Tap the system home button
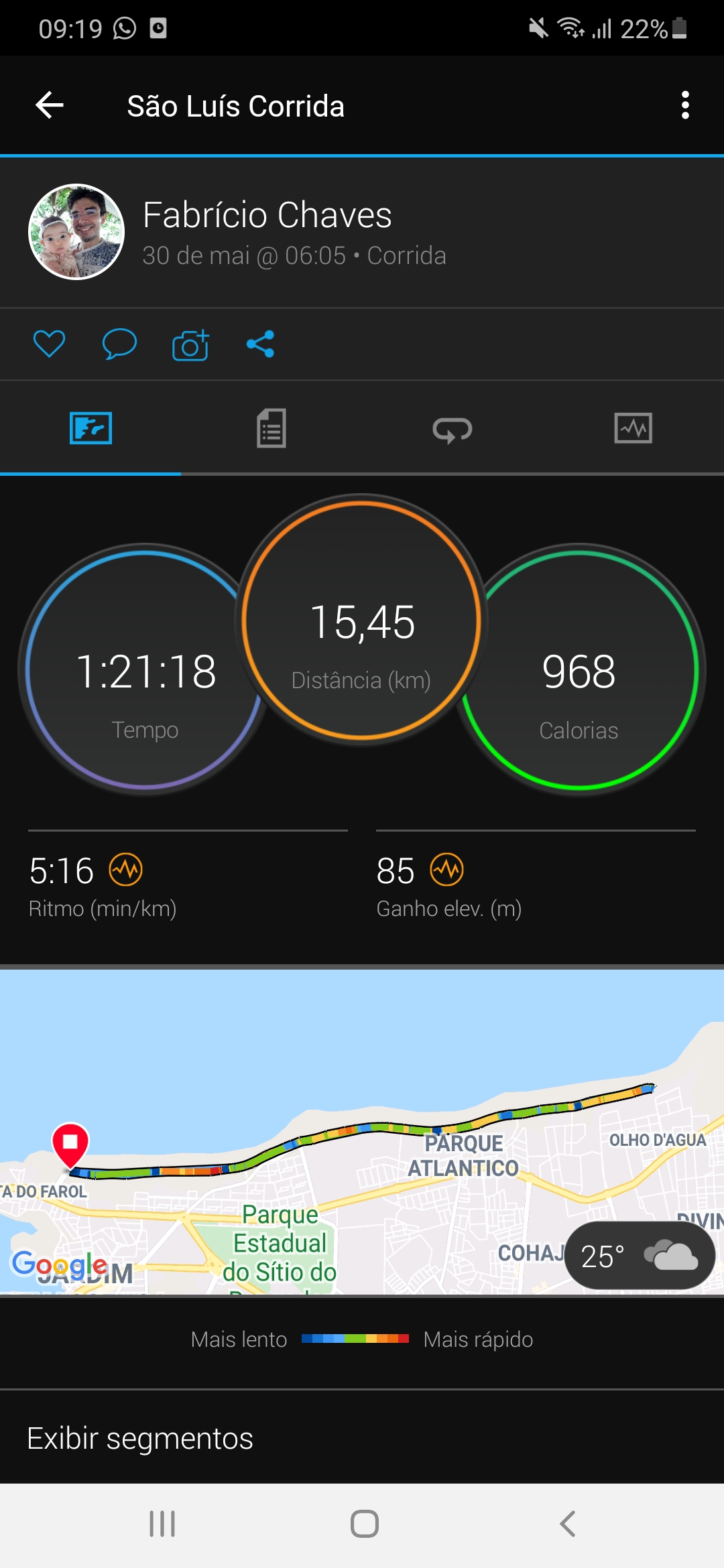Image resolution: width=724 pixels, height=1568 pixels. point(365,1524)
